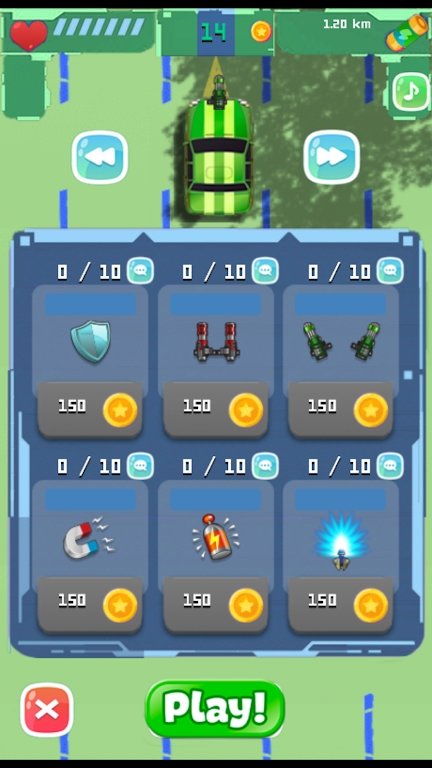Buy the shield upgrade for 150
This screenshot has height=768, width=432.
tap(90, 409)
